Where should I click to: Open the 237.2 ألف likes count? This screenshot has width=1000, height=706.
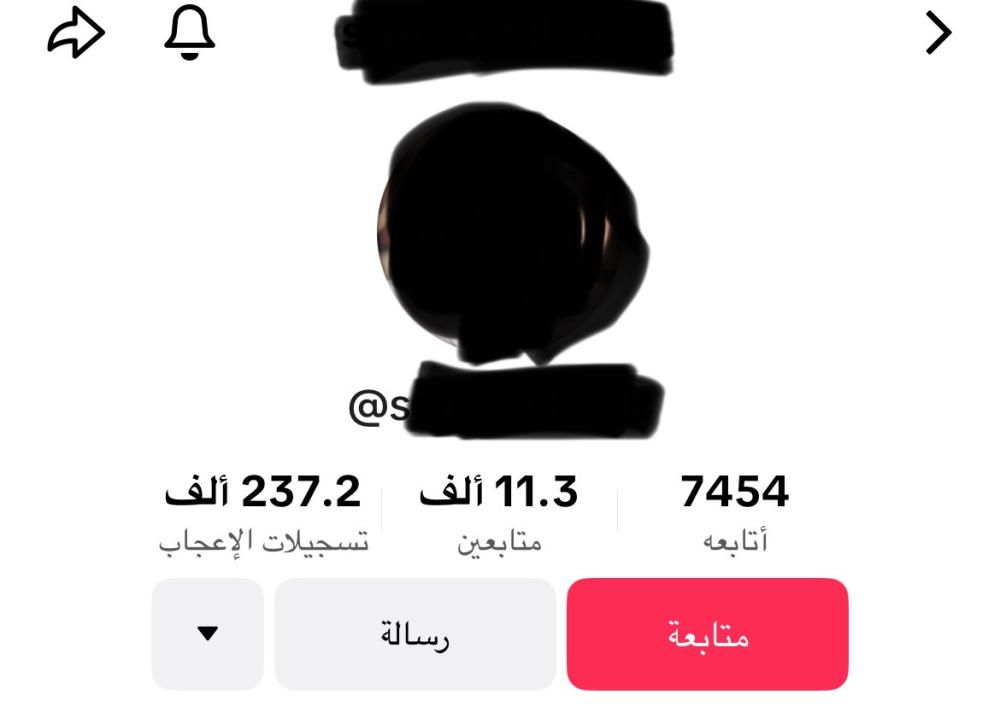click(263, 510)
